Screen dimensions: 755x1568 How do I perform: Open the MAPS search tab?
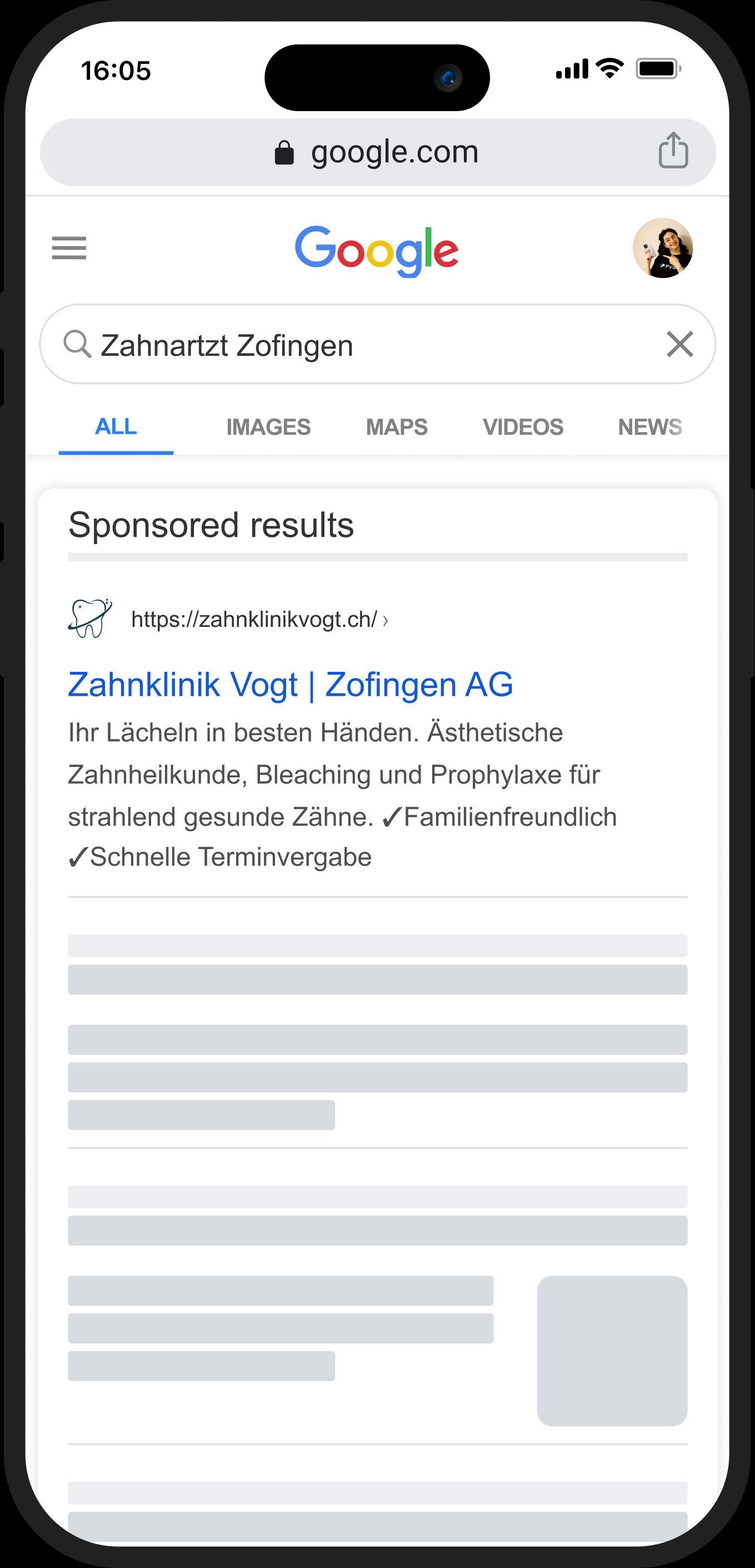[396, 426]
